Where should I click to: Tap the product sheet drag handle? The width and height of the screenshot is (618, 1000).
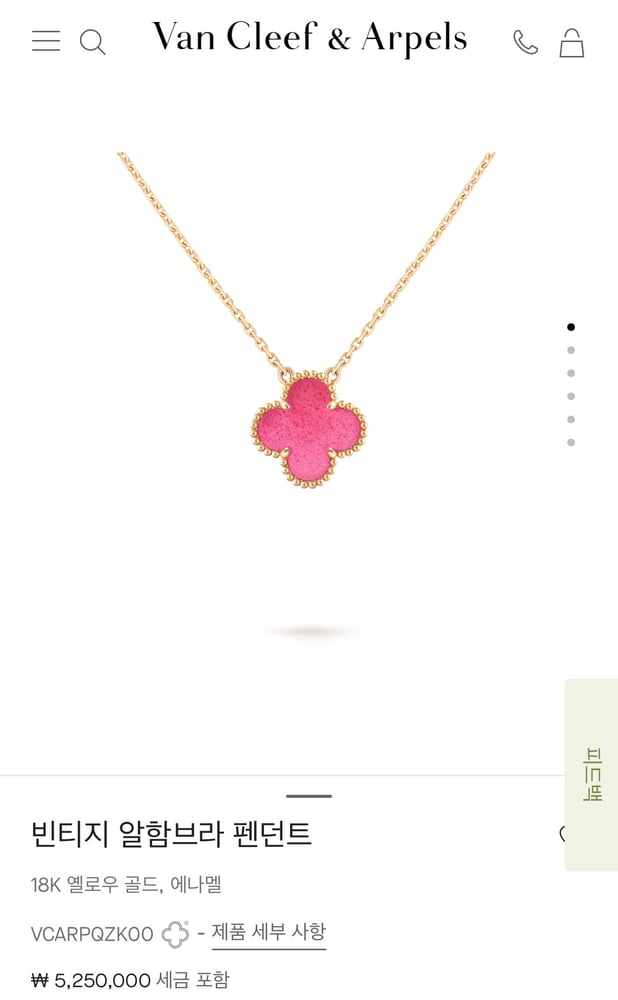(309, 796)
